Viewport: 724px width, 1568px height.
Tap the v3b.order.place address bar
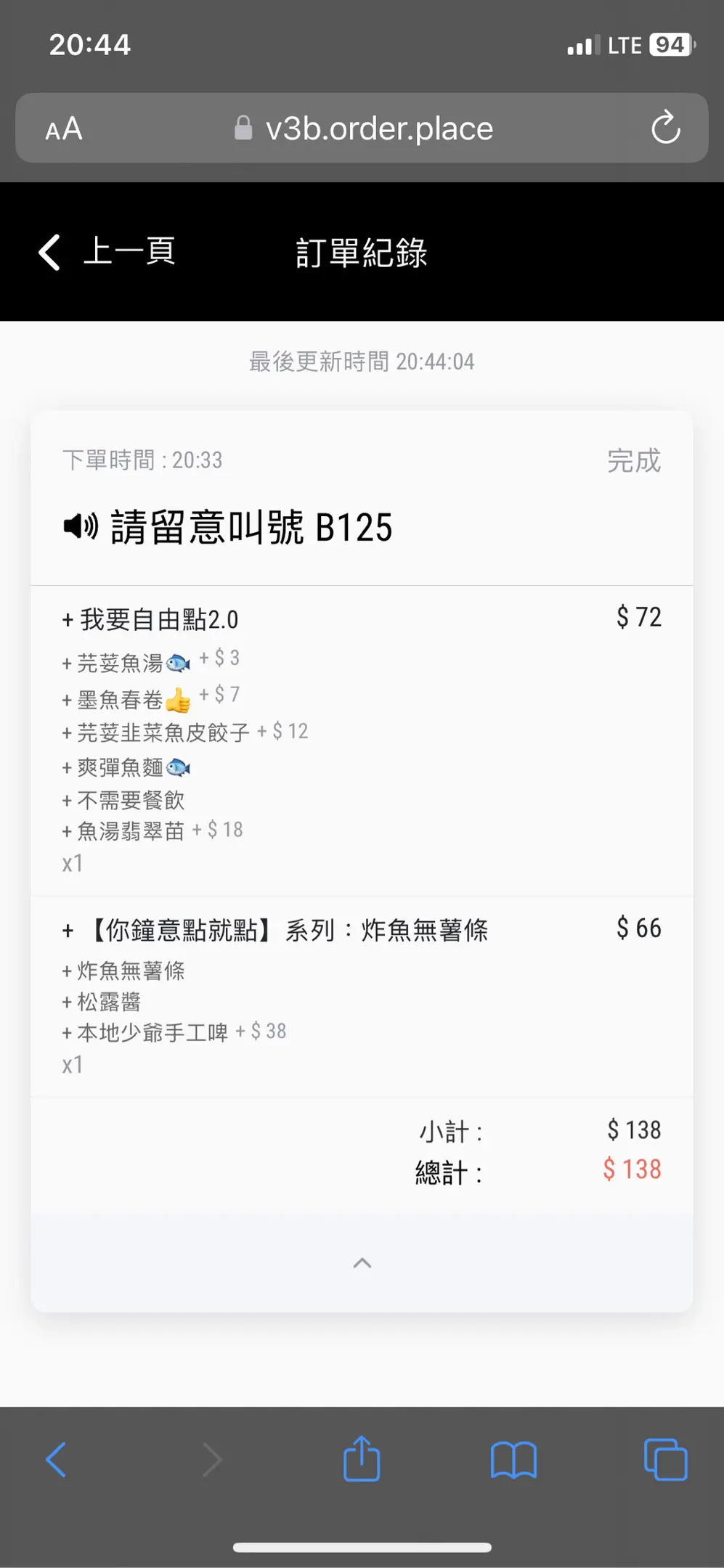[362, 128]
